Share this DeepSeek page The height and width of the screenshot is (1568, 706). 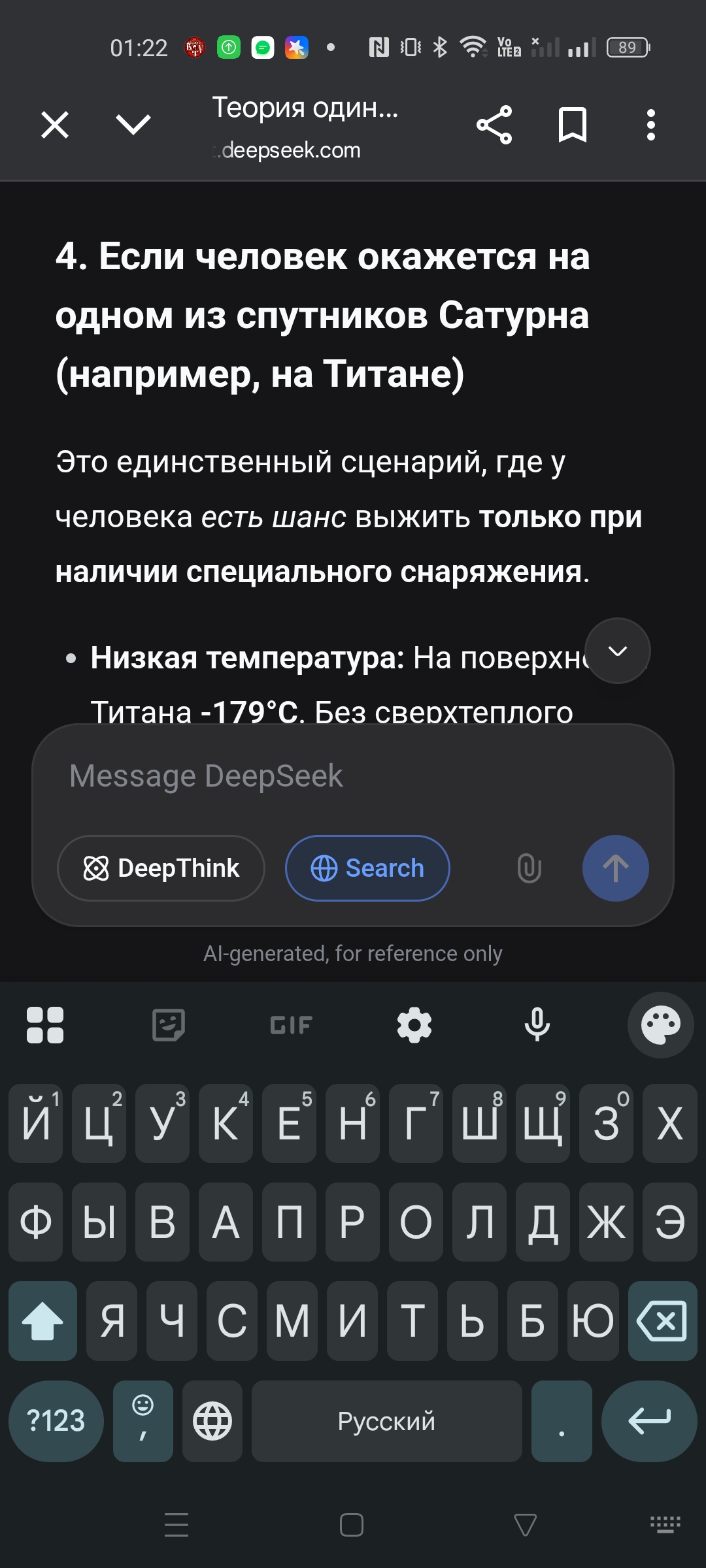point(494,125)
